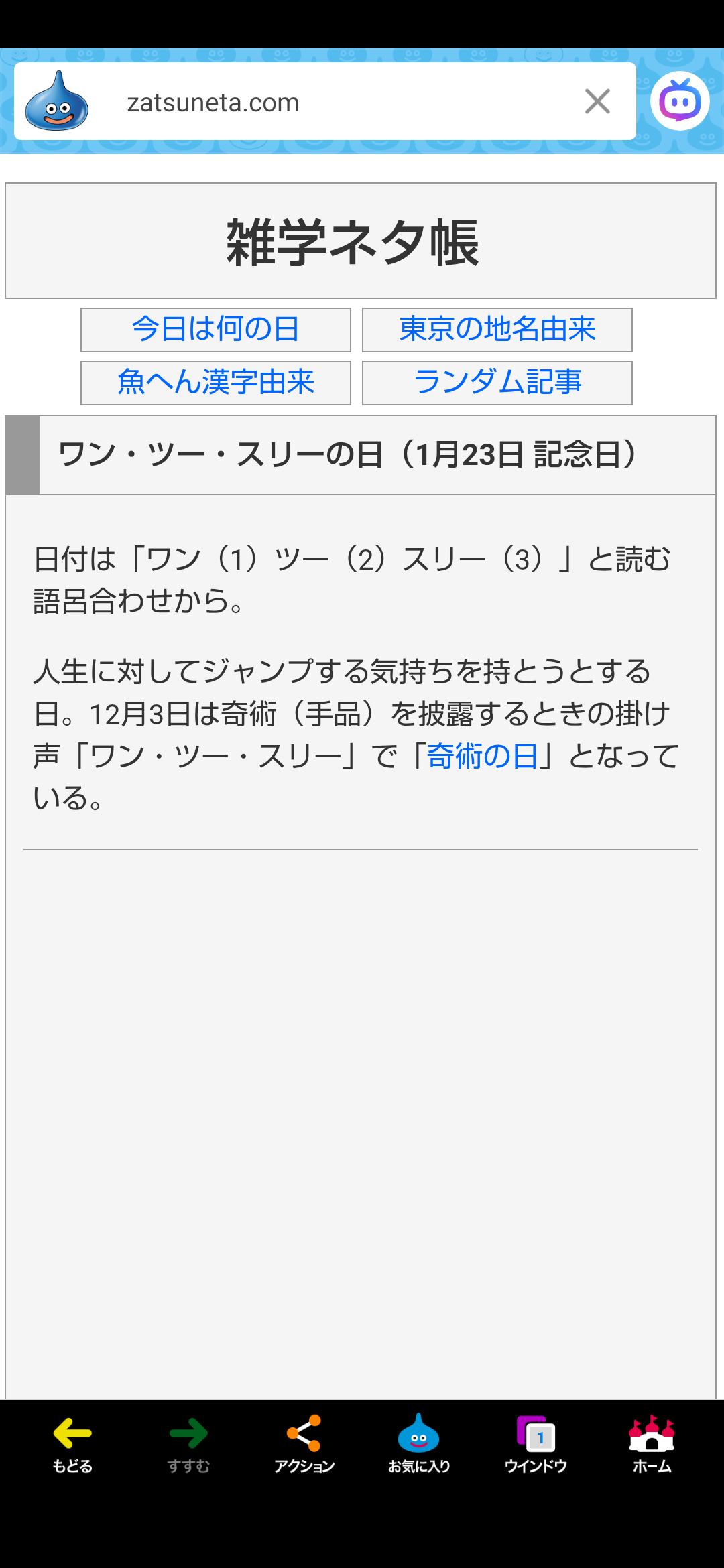This screenshot has height=1568, width=724.
Task: Tap the zatsuneta.com address bar
Action: 322,103
